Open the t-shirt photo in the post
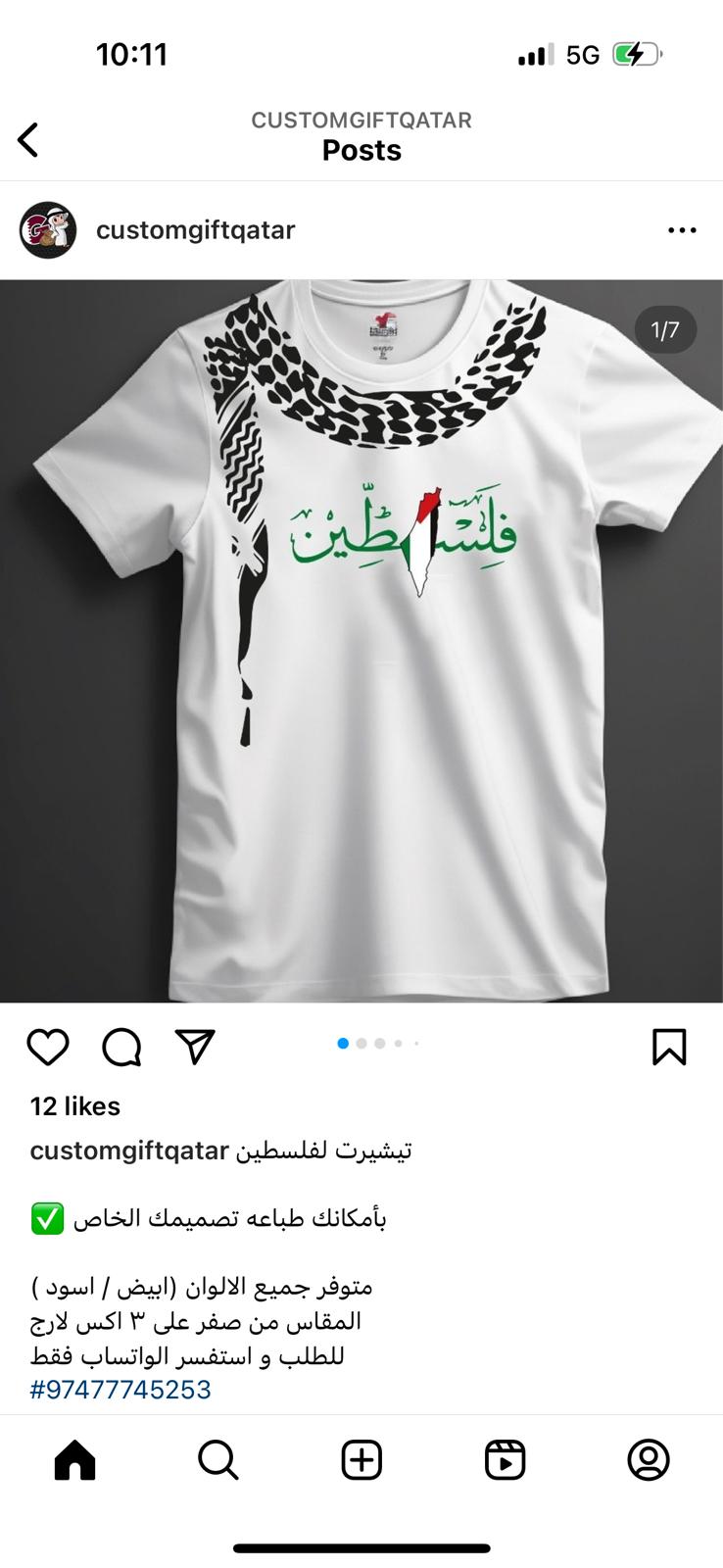Image resolution: width=723 pixels, height=1568 pixels. pos(361,641)
